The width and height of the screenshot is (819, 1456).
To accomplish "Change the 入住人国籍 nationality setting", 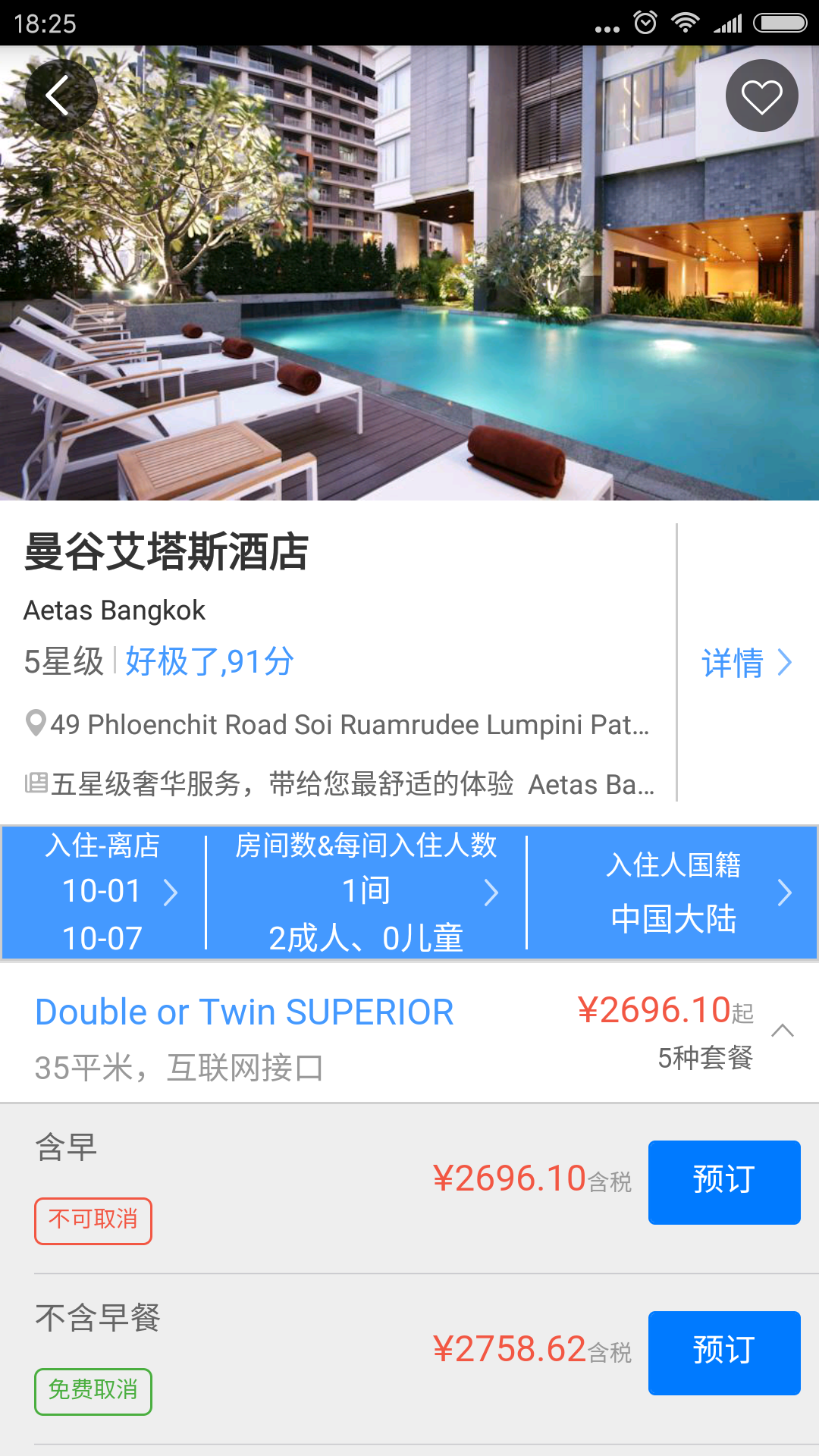I will click(673, 892).
